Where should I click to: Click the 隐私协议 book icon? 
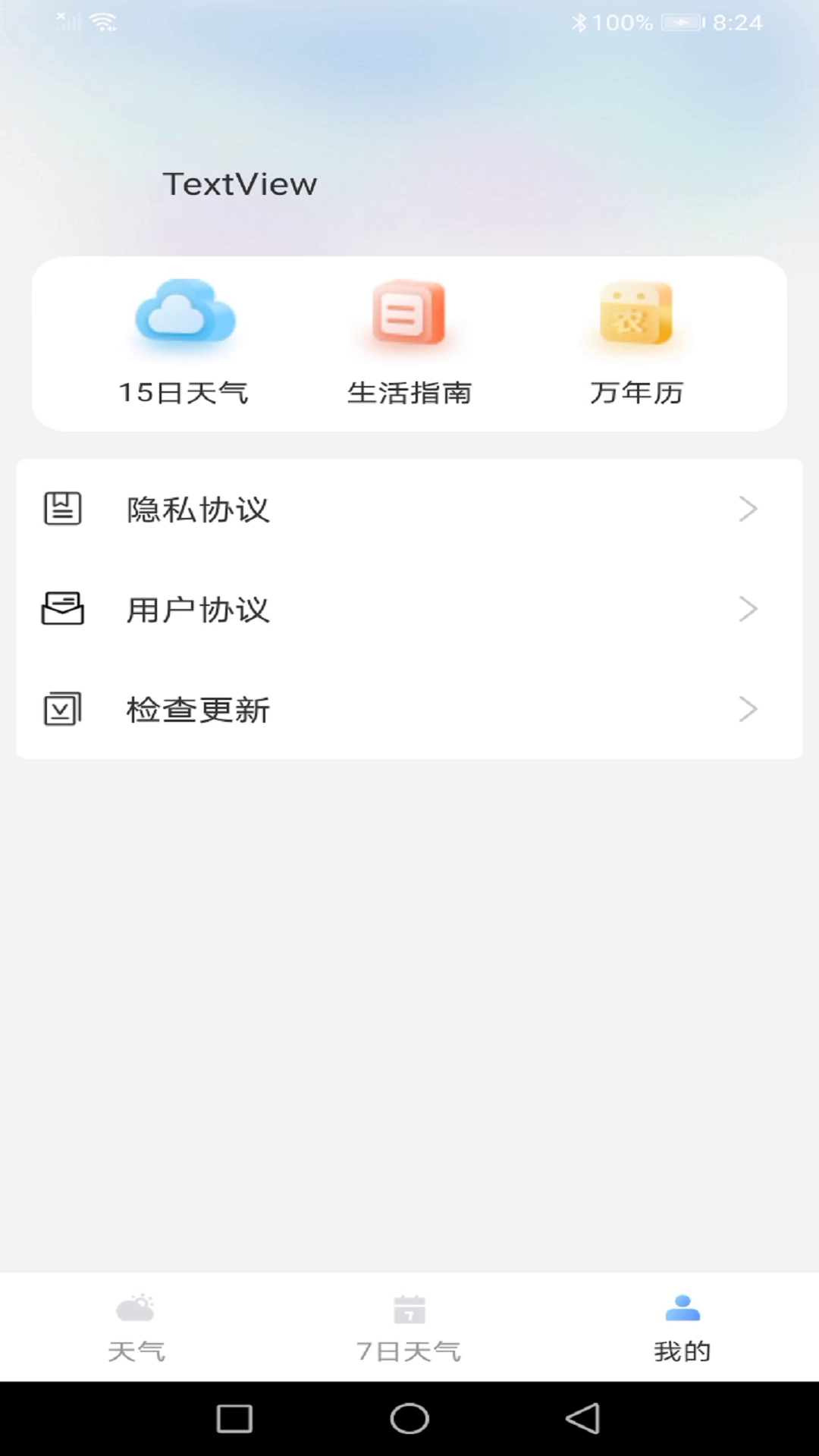tap(64, 509)
